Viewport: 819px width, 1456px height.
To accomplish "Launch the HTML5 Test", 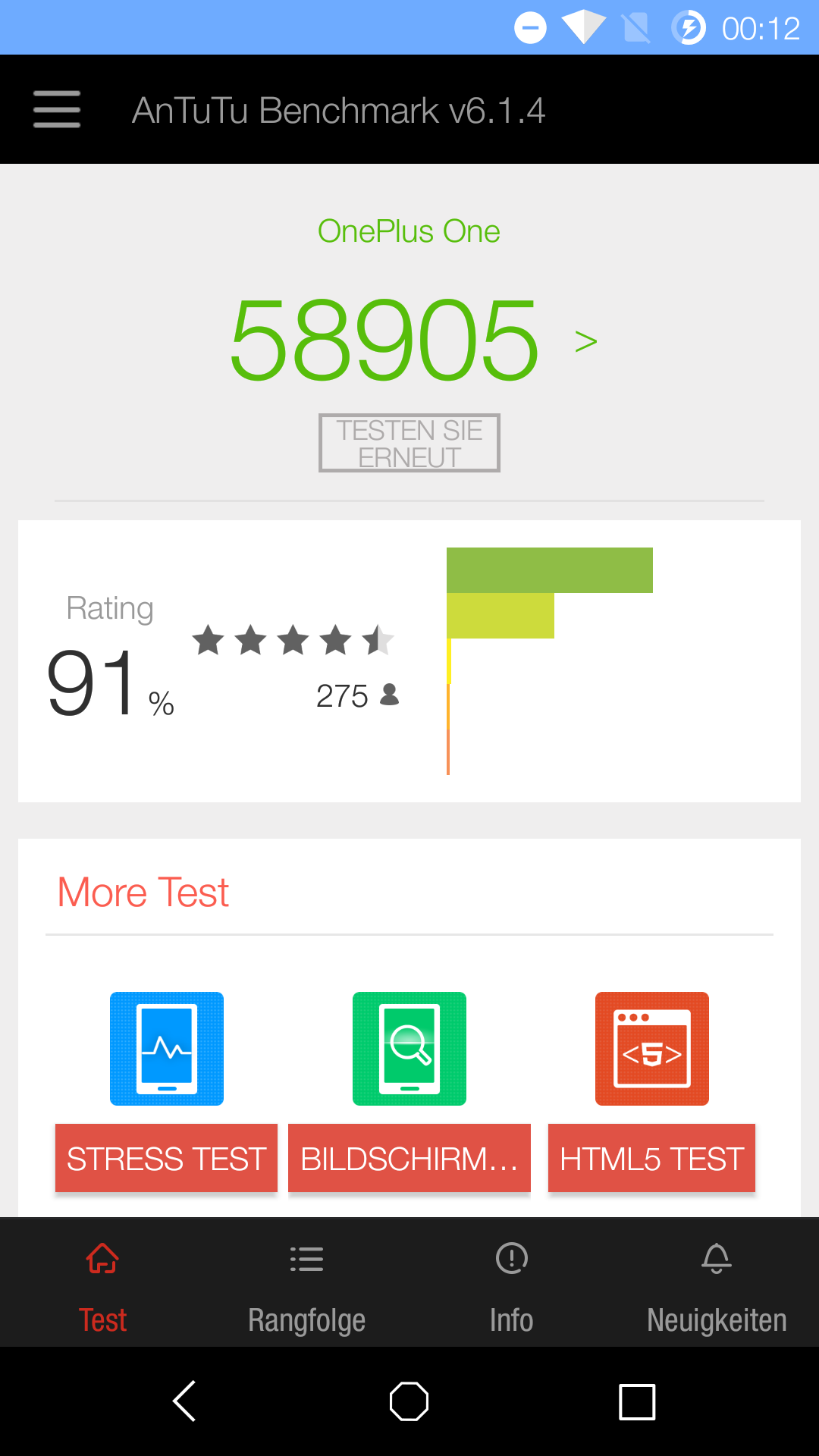I will point(651,1159).
